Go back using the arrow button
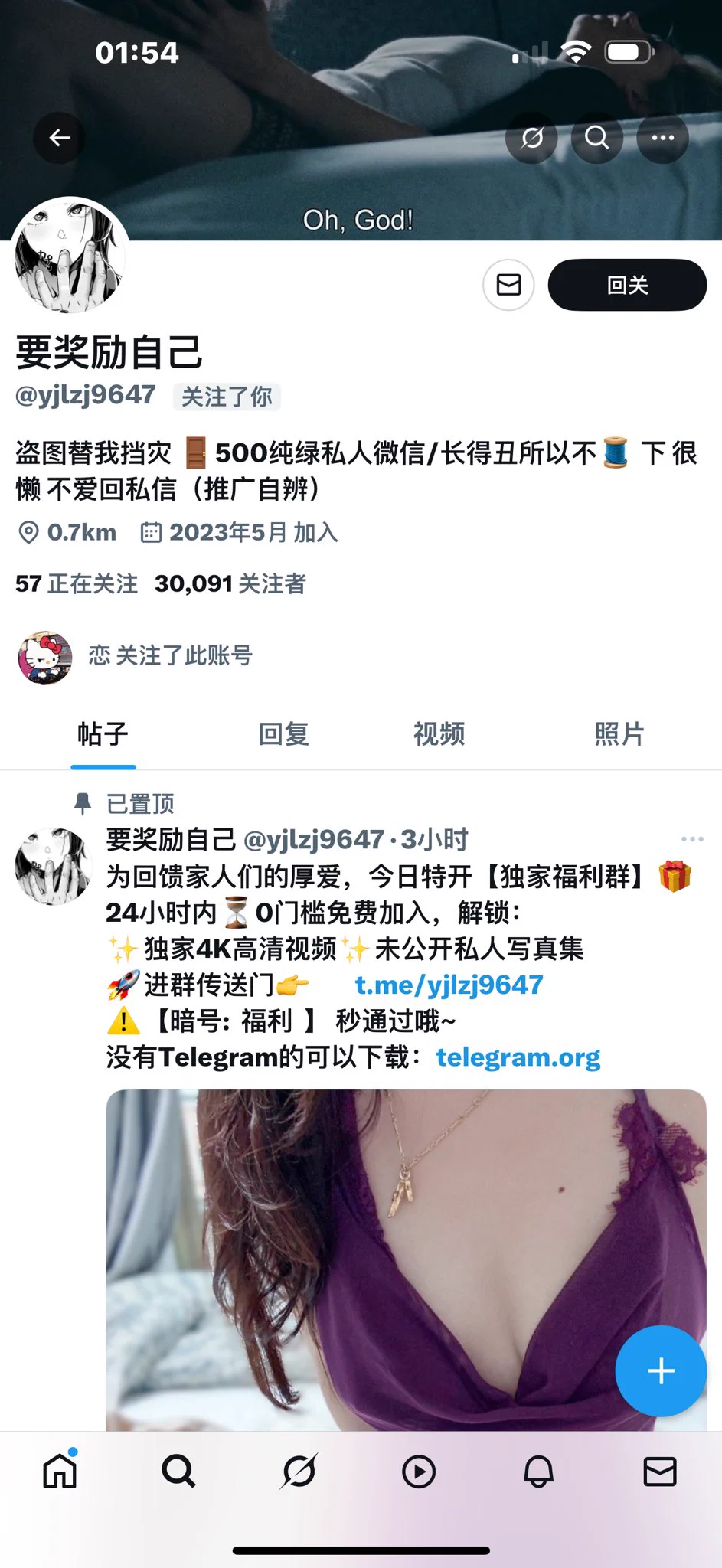Viewport: 722px width, 1568px height. 59,138
